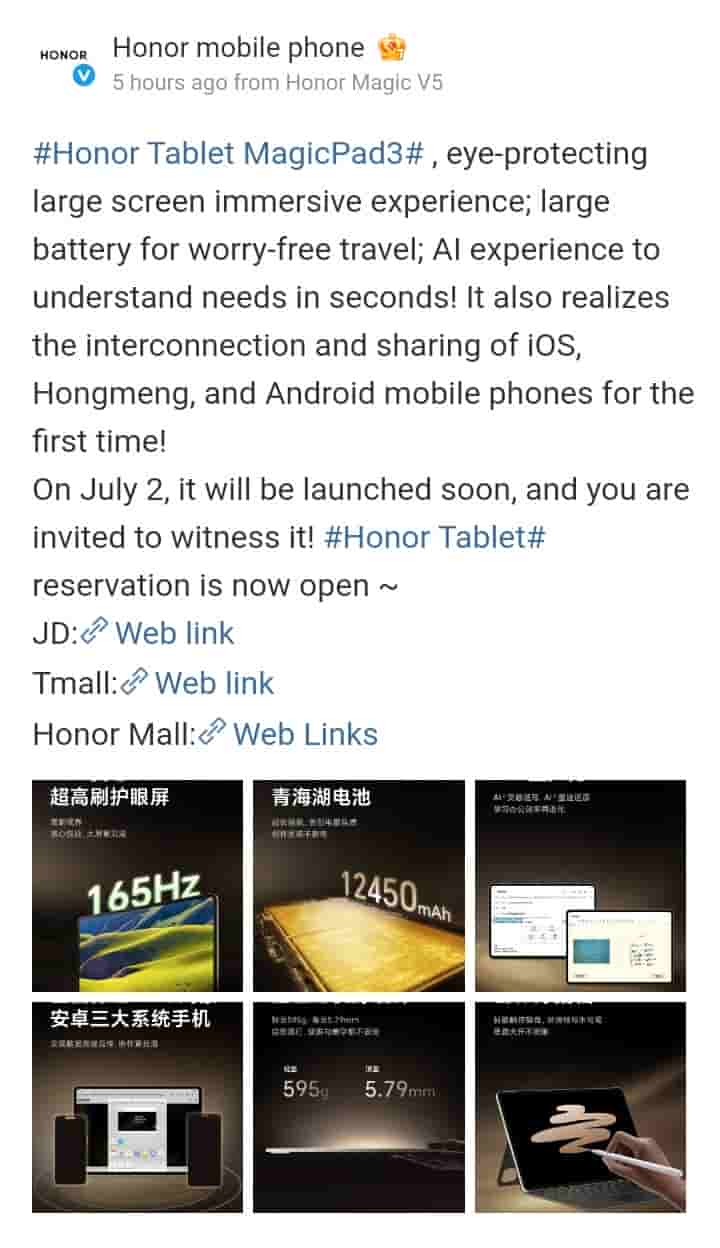Open Honor mobile phone profile avatar
720x1248 pixels.
click(64, 58)
